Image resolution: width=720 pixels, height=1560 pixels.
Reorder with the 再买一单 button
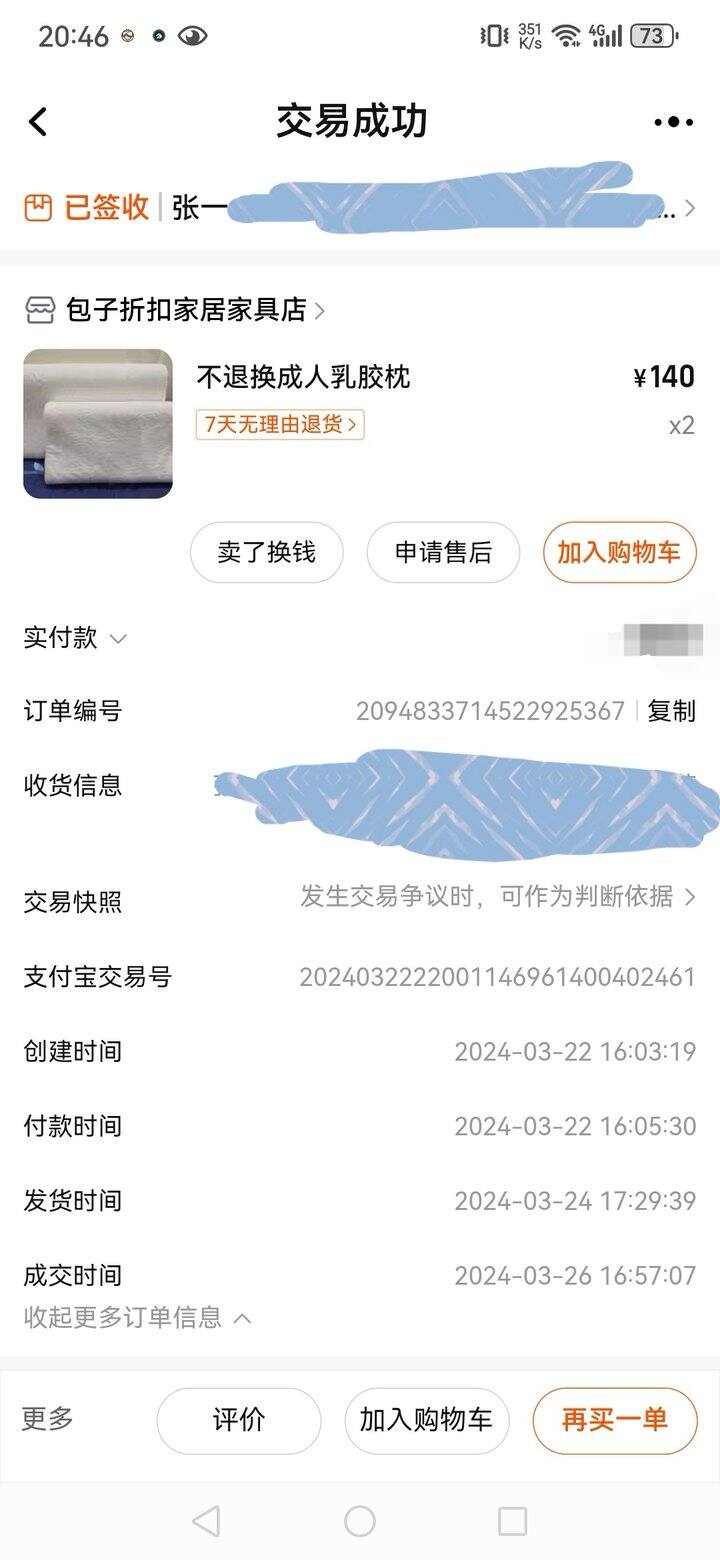[x=614, y=1420]
